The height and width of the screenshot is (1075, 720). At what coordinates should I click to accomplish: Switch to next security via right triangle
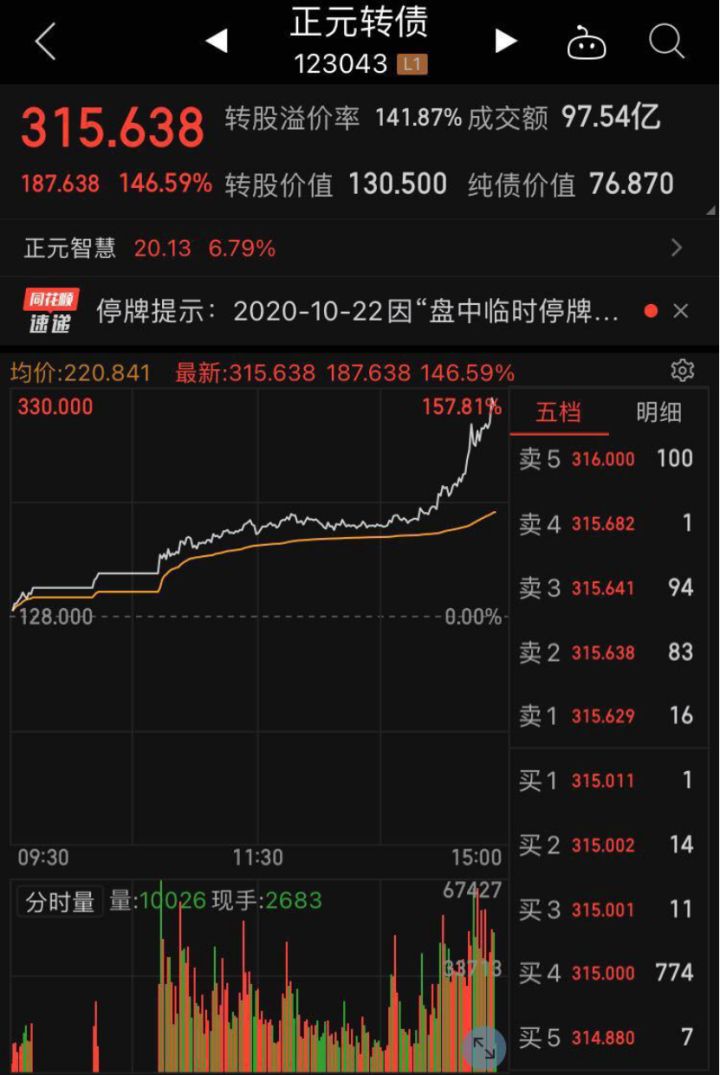click(505, 43)
